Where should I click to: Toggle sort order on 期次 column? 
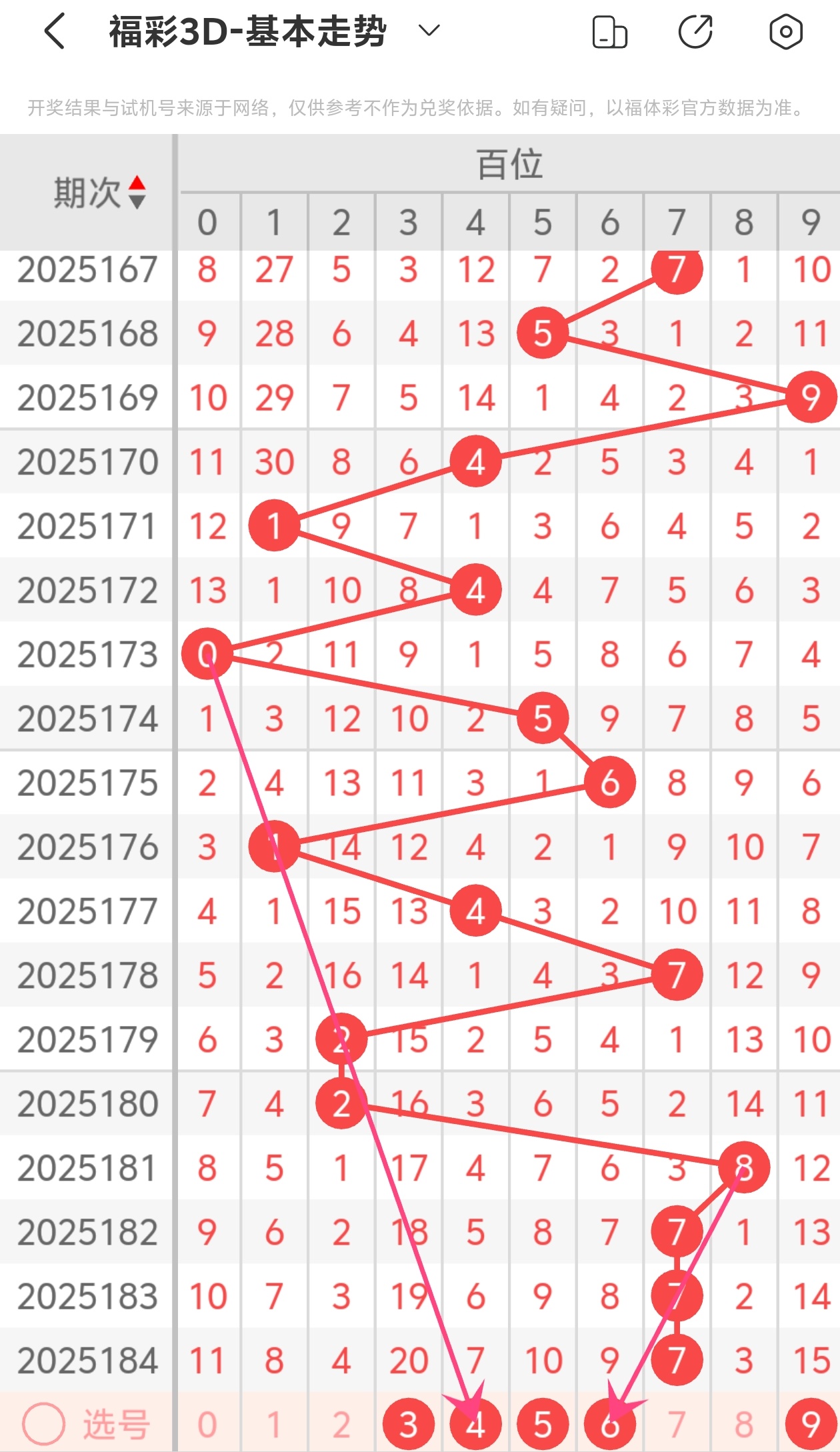pyautogui.click(x=137, y=193)
